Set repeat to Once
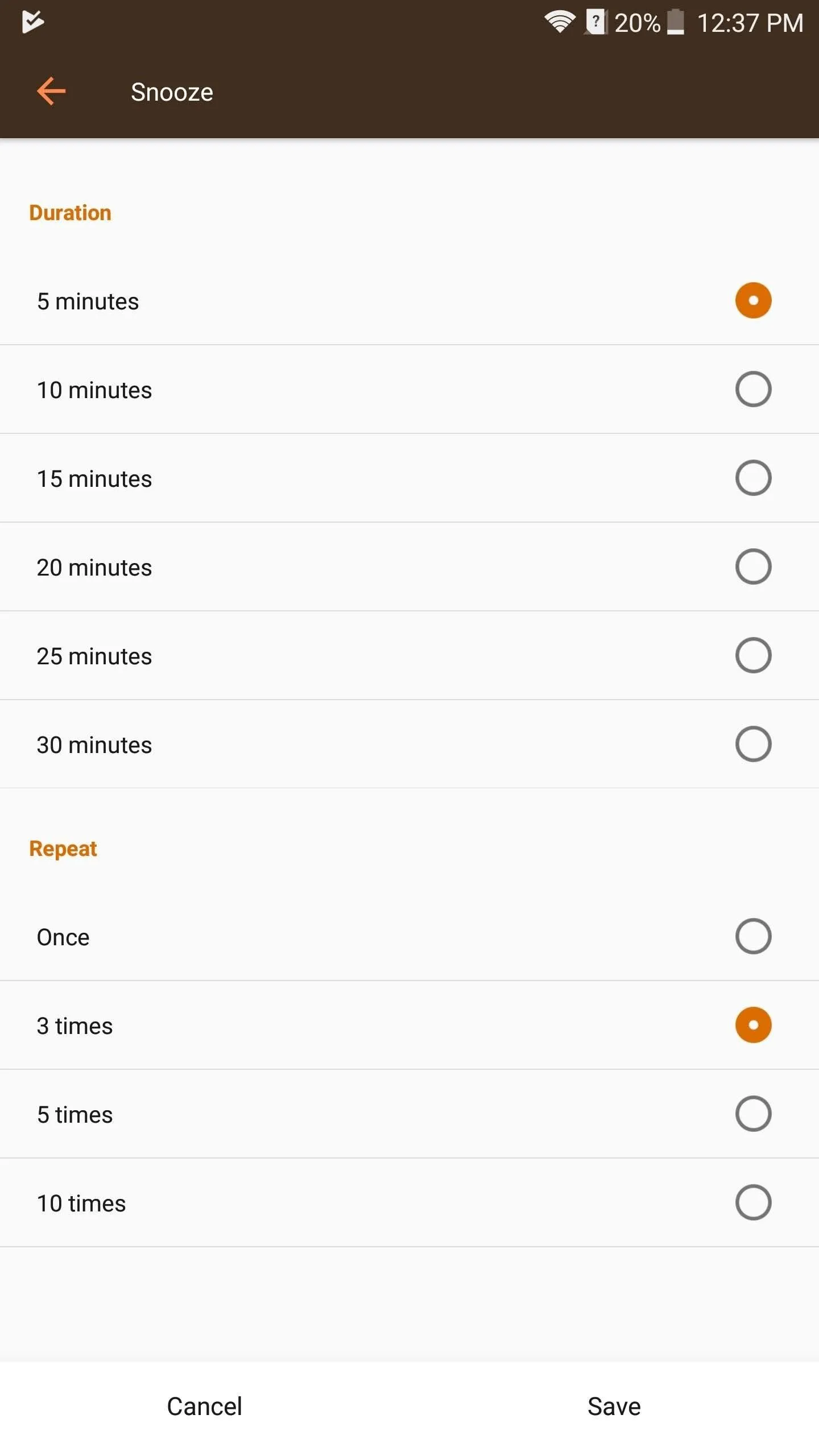This screenshot has width=819, height=1456. point(409,937)
